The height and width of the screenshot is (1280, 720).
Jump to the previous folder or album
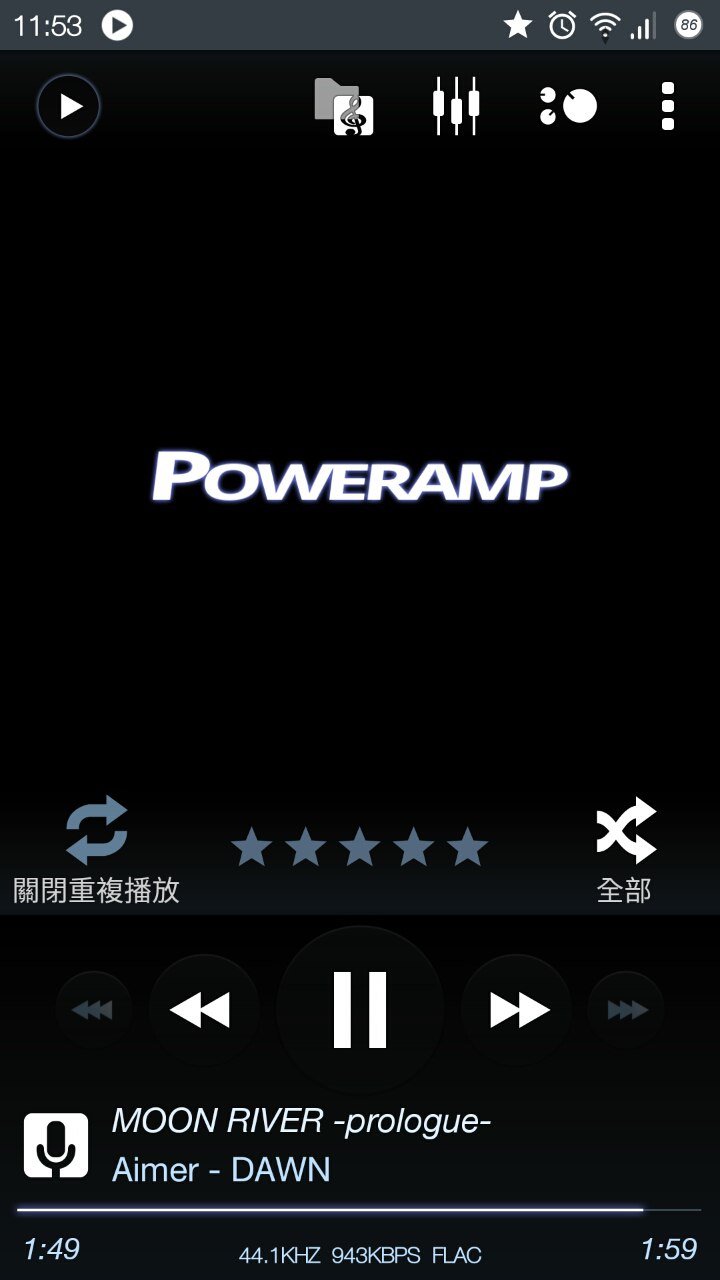pyautogui.click(x=93, y=1010)
